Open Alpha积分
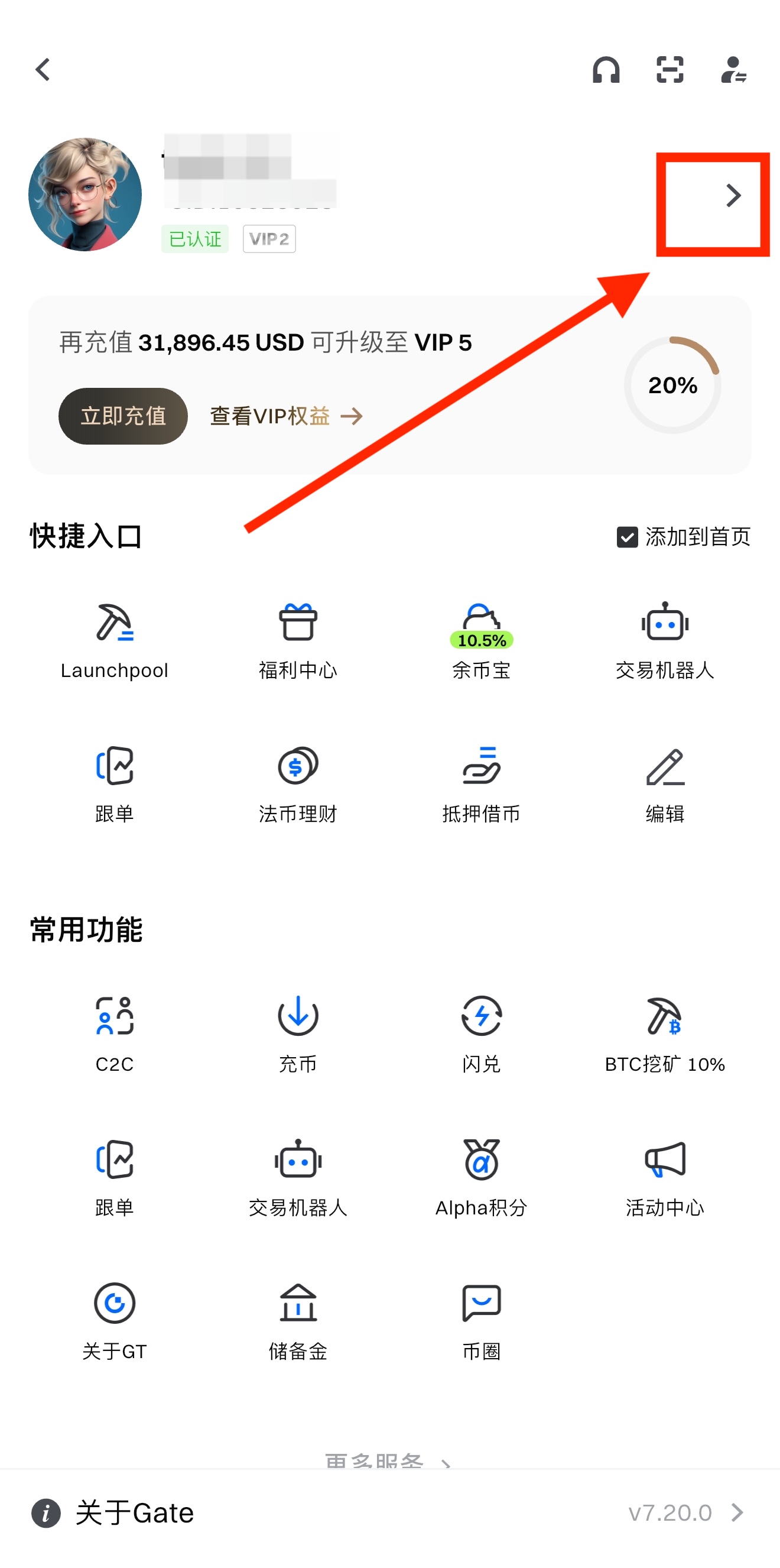 pos(481,1177)
